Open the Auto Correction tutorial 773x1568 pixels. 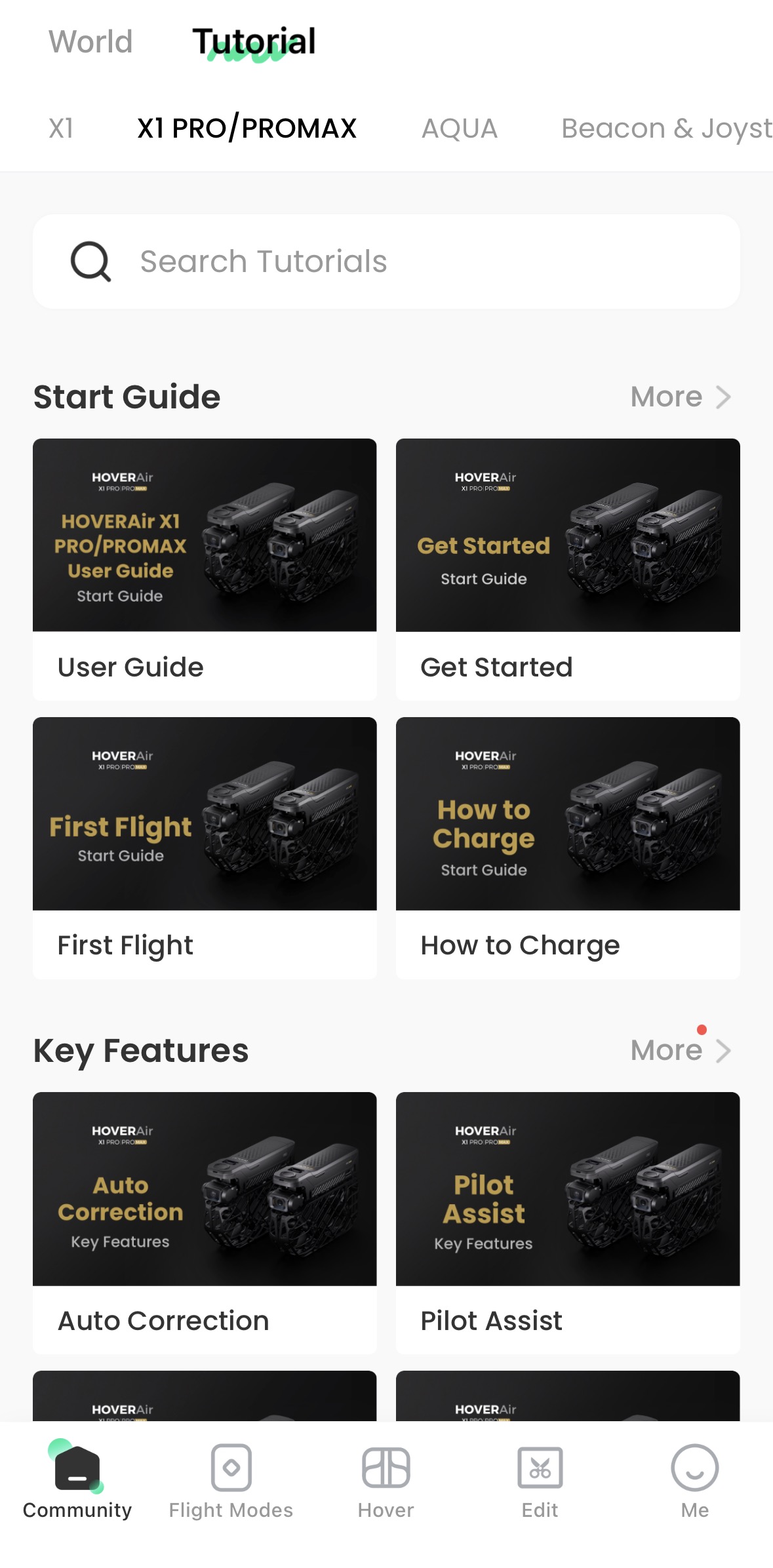(205, 1223)
